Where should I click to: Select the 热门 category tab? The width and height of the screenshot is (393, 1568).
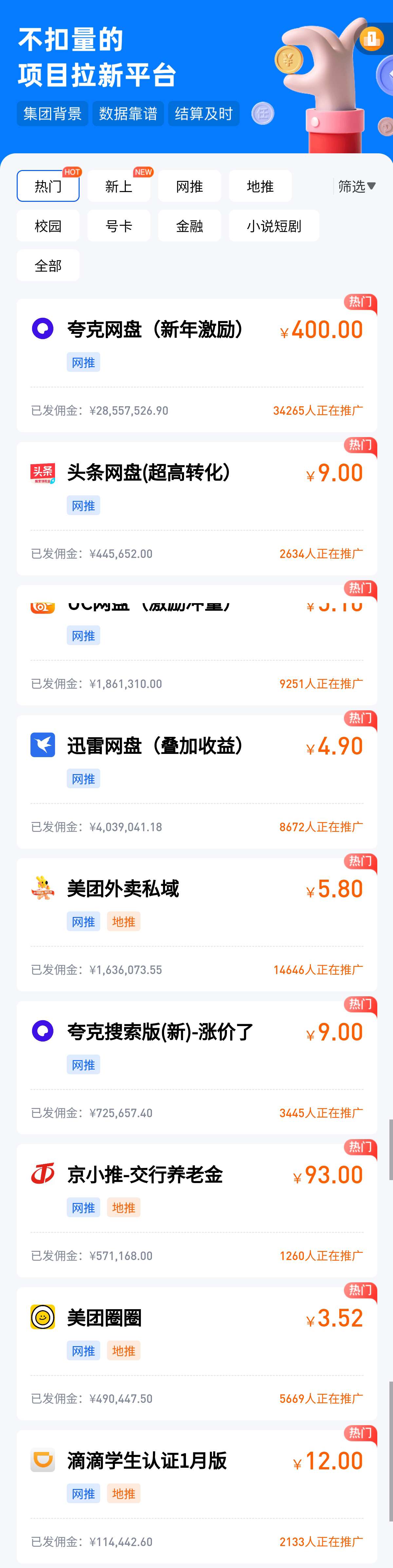tap(48, 186)
